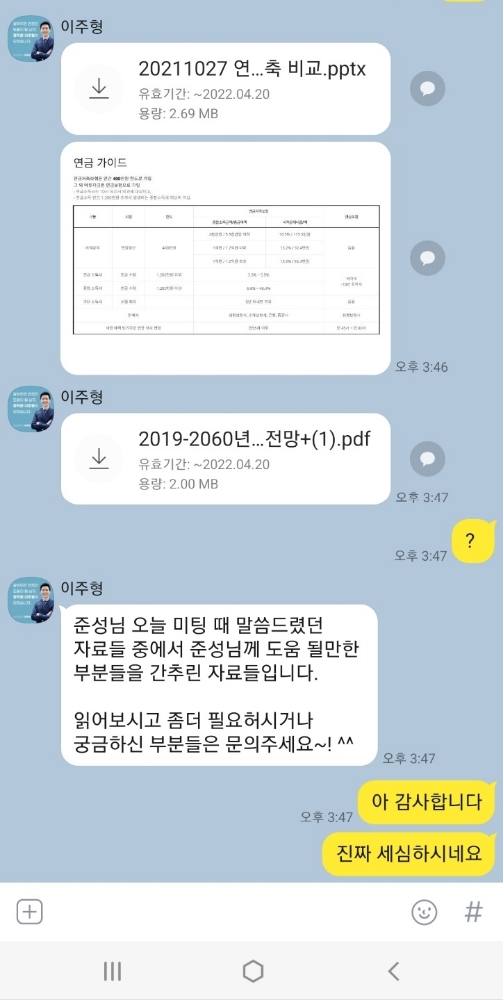Open the 연금 가이드 image preview
503x1000 pixels.
coord(226,258)
